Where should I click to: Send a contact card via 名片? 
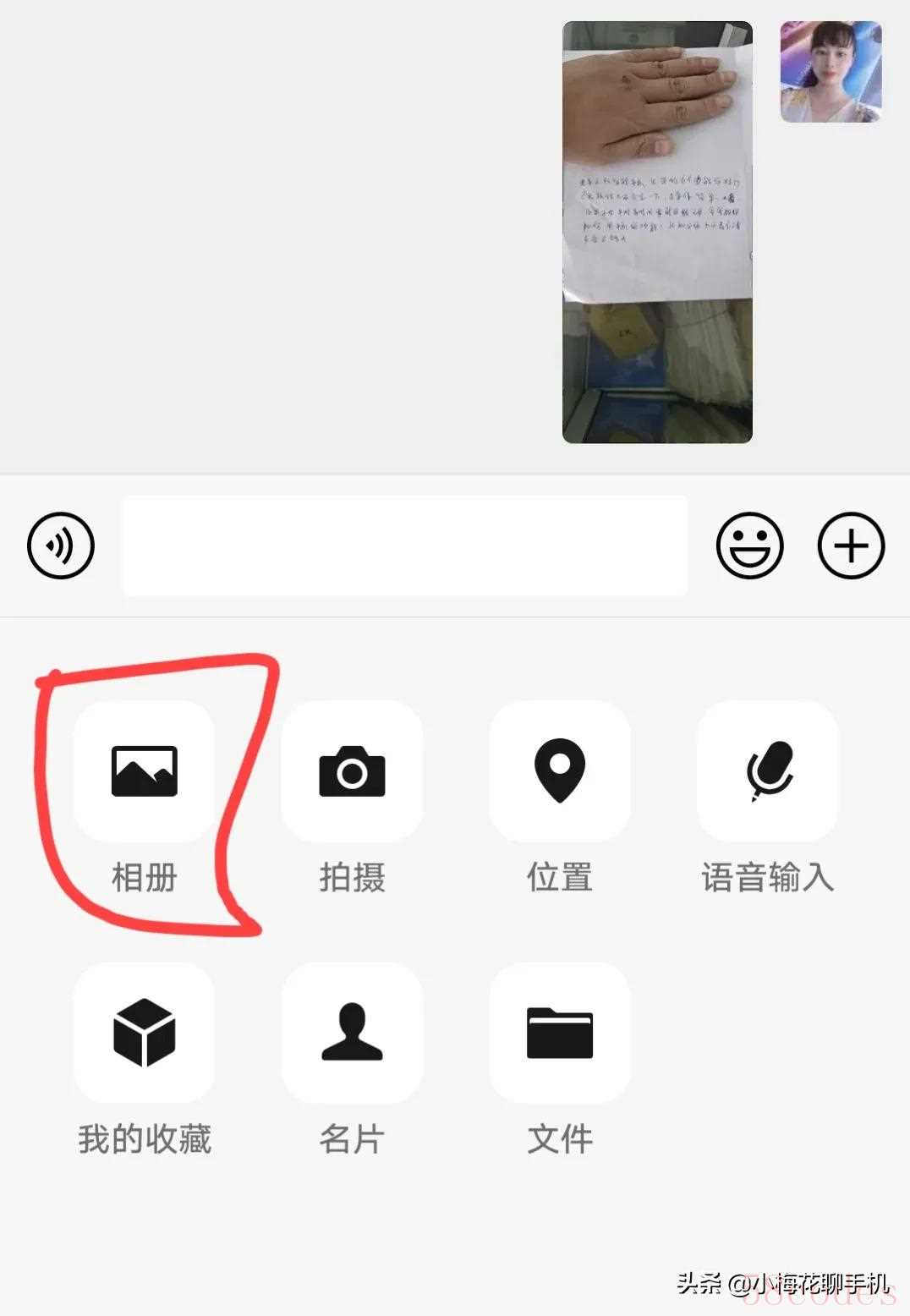click(x=352, y=1033)
